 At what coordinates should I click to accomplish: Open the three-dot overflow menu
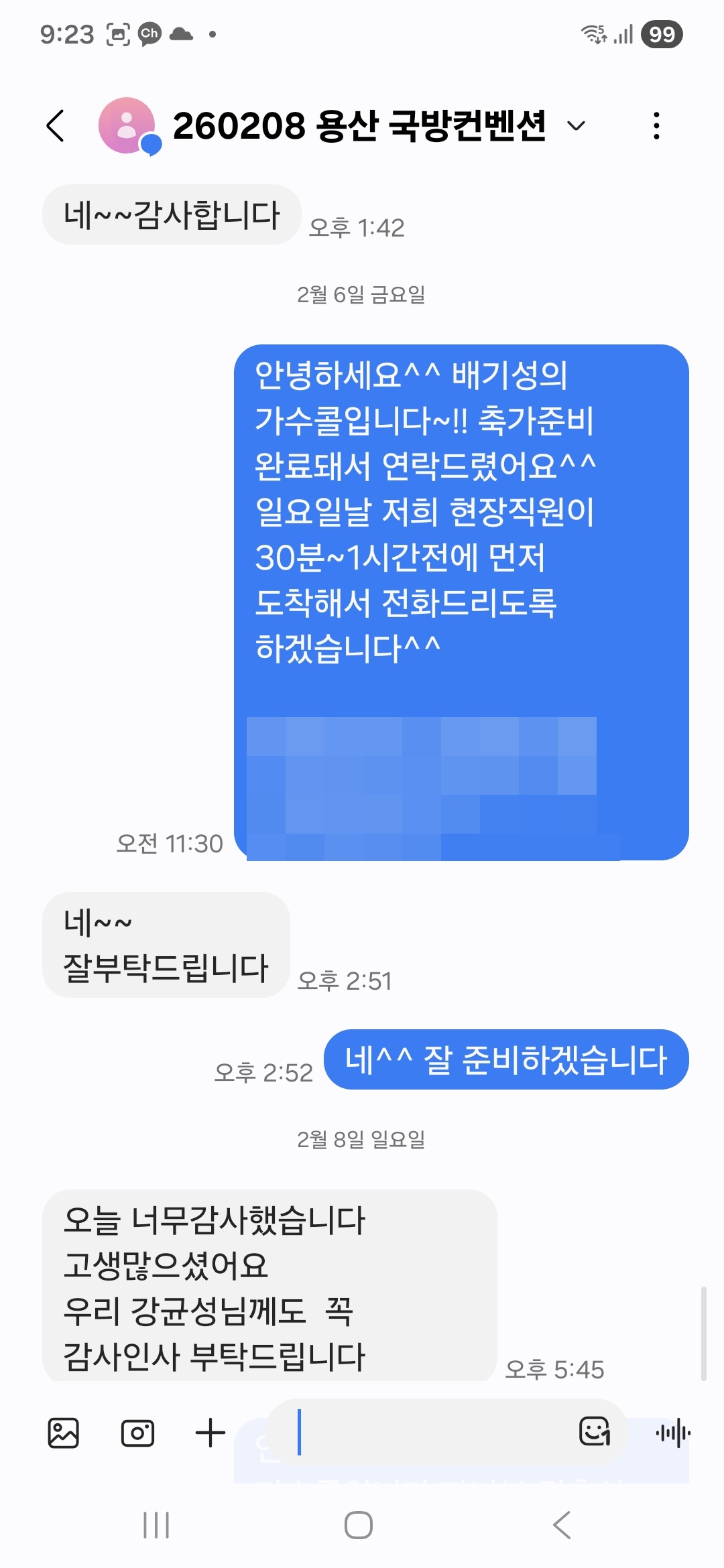click(x=656, y=125)
